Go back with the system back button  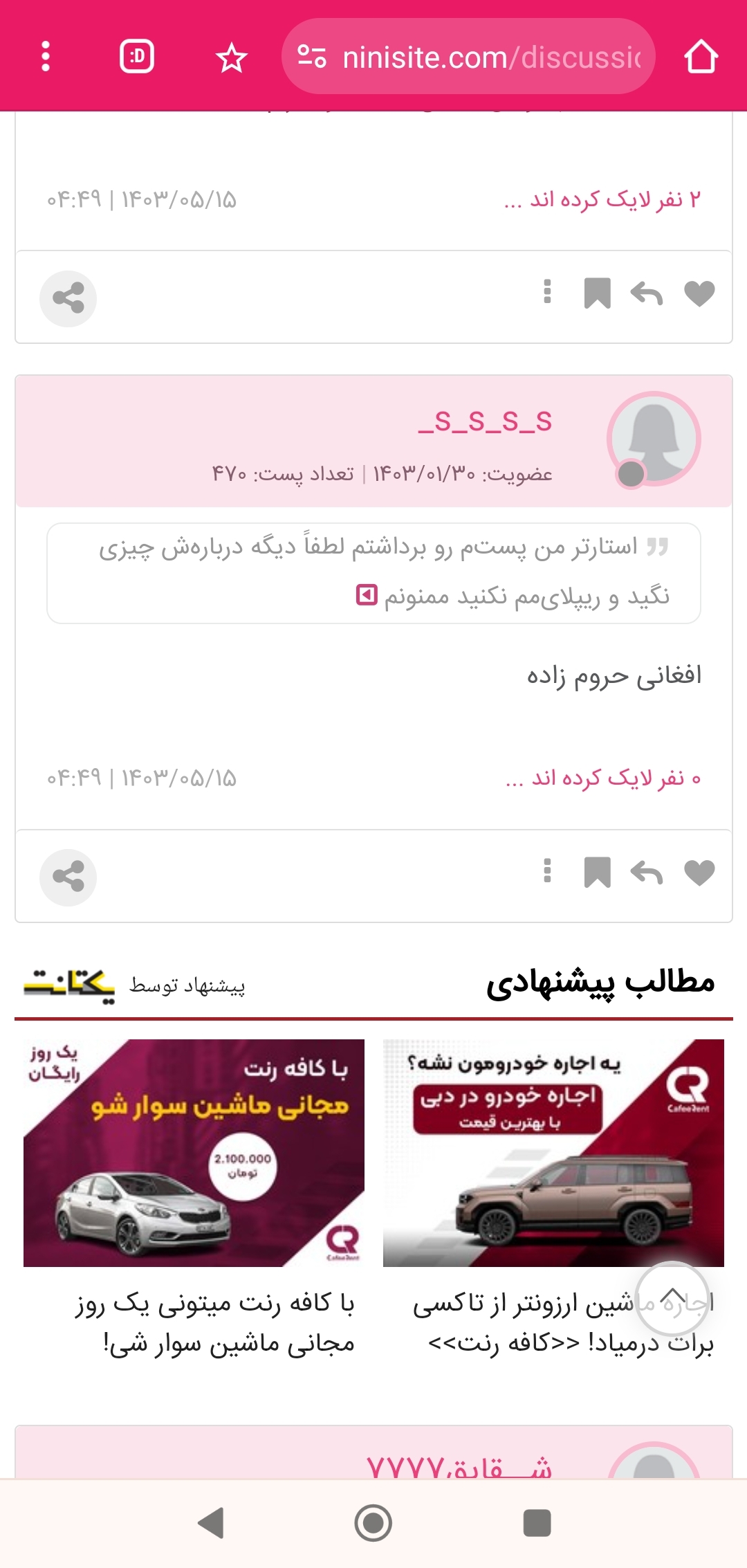(211, 1523)
